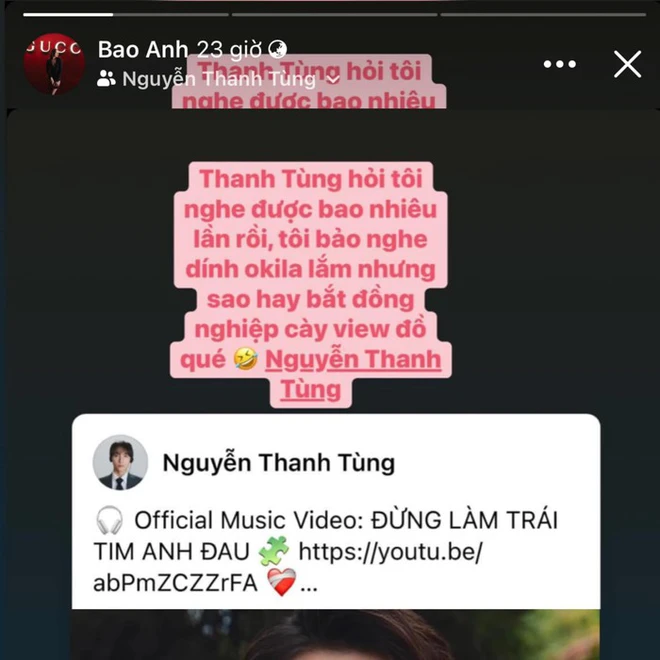The image size is (660, 660).
Task: Close the story viewer
Action: (x=627, y=64)
